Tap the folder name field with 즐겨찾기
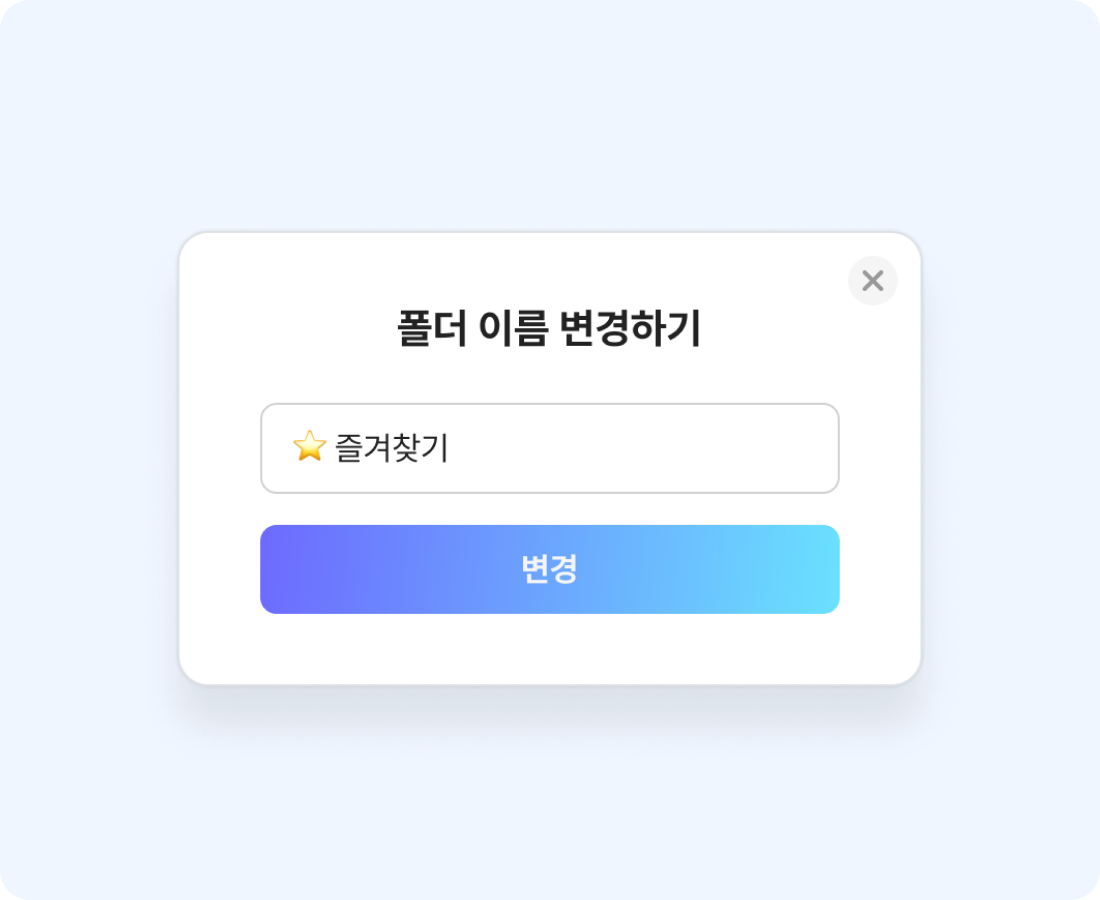The image size is (1100, 900). [550, 448]
